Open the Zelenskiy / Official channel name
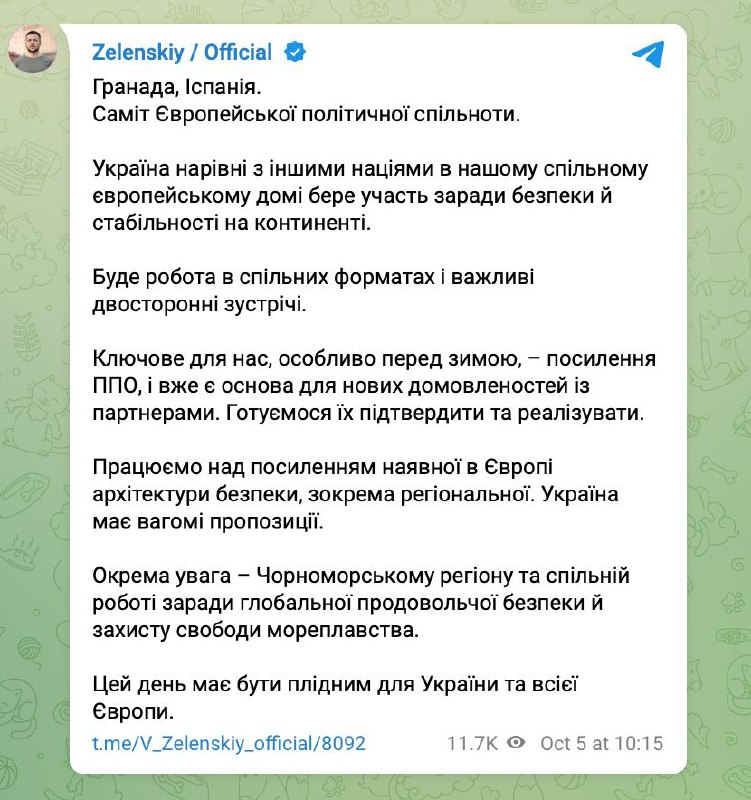 click(x=184, y=52)
